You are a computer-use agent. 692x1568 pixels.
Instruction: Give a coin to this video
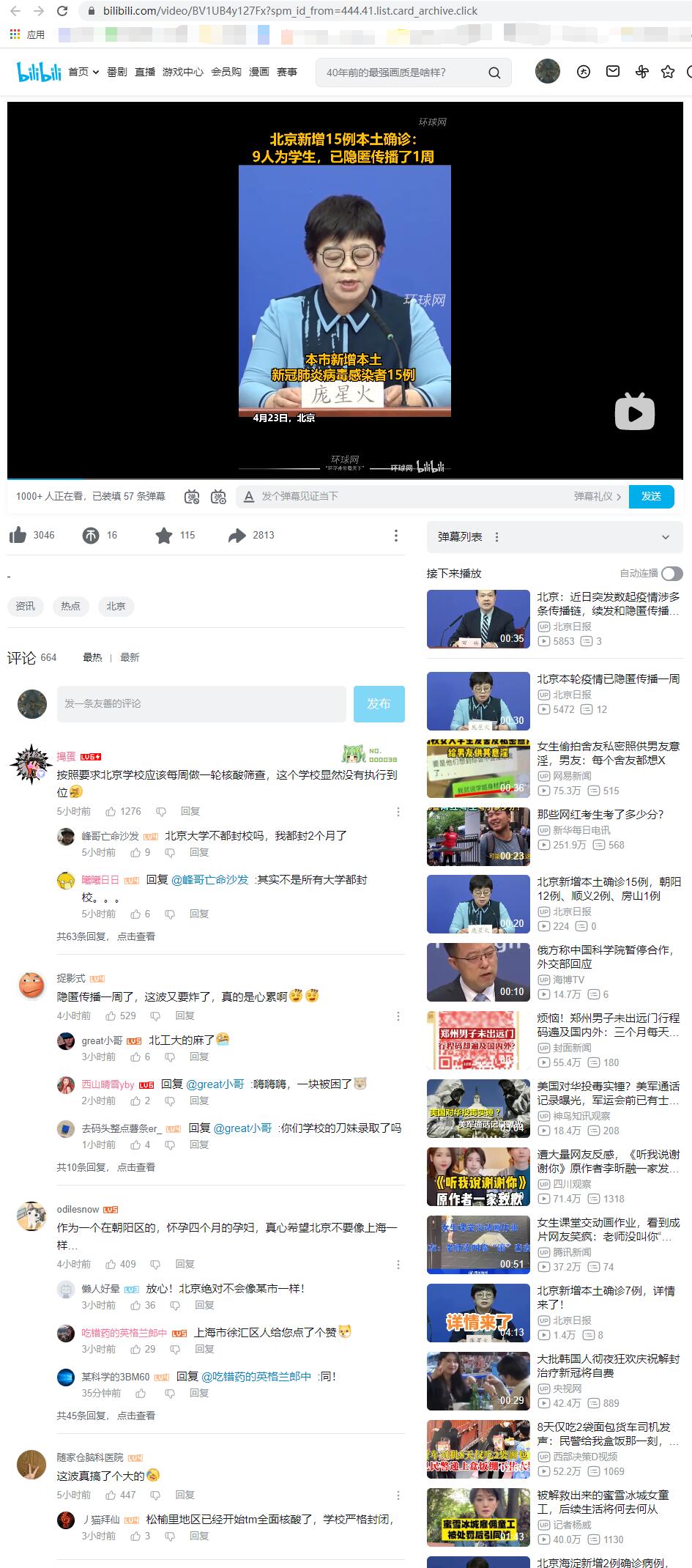click(90, 536)
